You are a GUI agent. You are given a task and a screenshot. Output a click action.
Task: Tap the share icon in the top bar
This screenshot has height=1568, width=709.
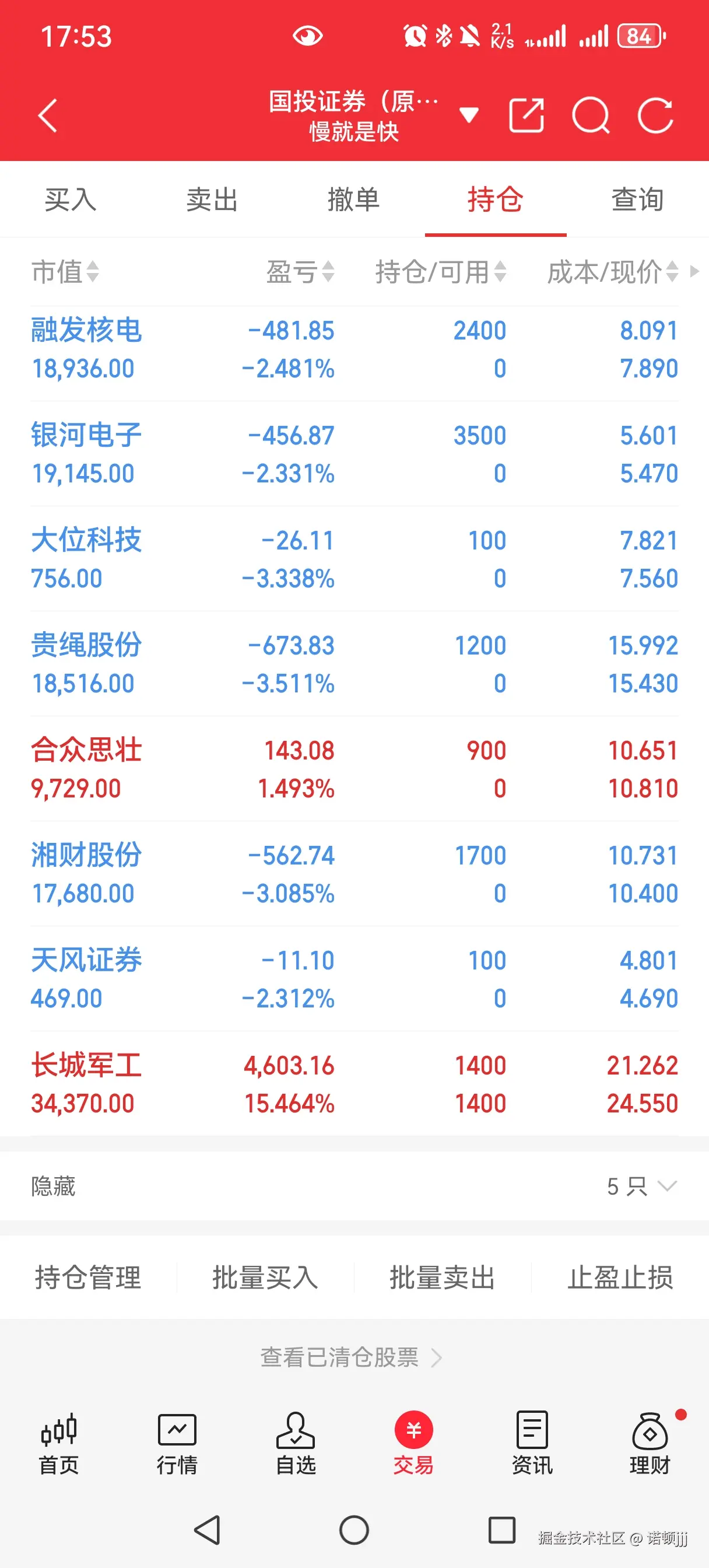(527, 114)
